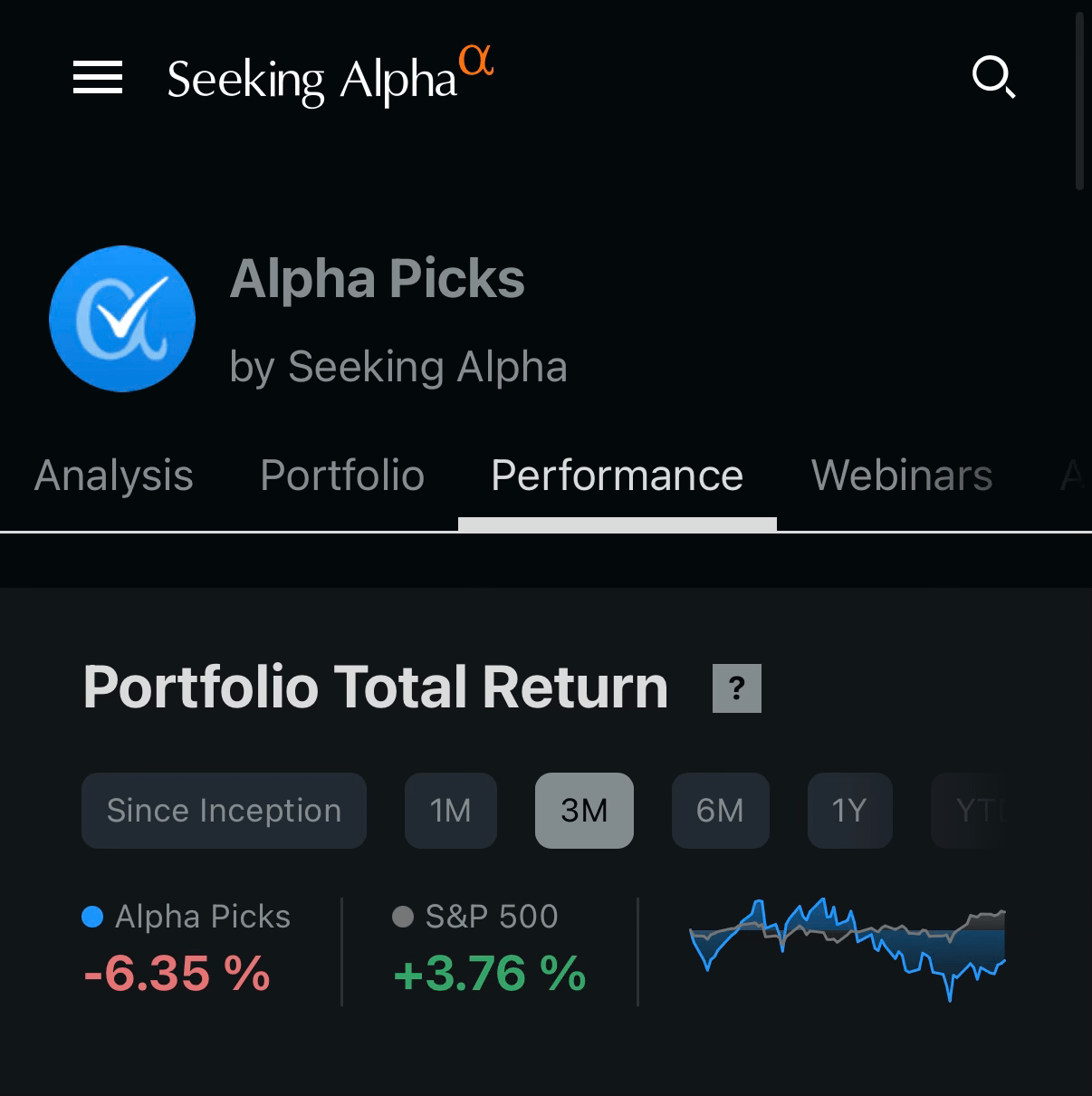The height and width of the screenshot is (1096, 1092).
Task: Select the Since Inception range
Action: click(224, 811)
